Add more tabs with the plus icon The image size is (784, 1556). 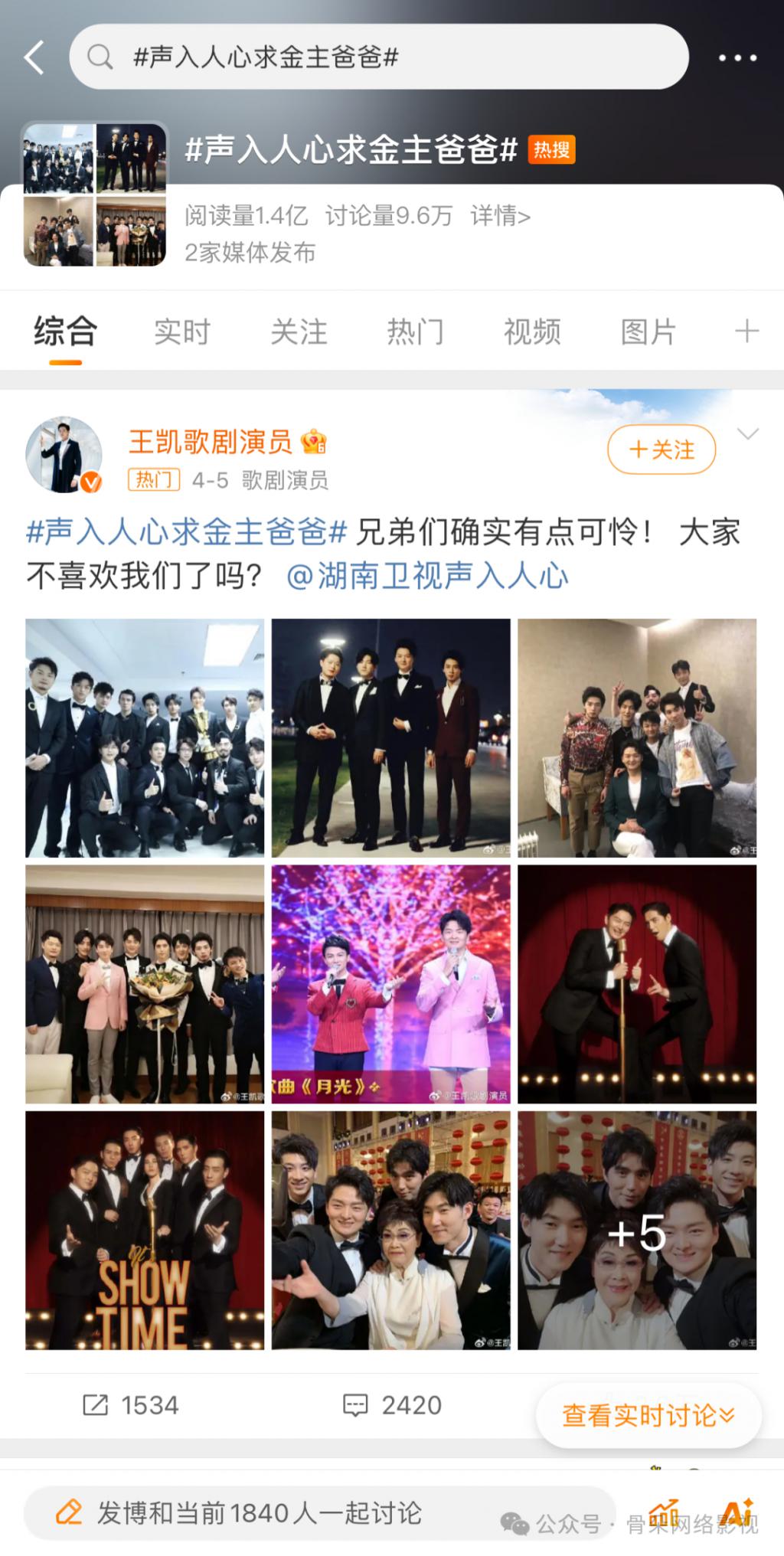pos(746,332)
